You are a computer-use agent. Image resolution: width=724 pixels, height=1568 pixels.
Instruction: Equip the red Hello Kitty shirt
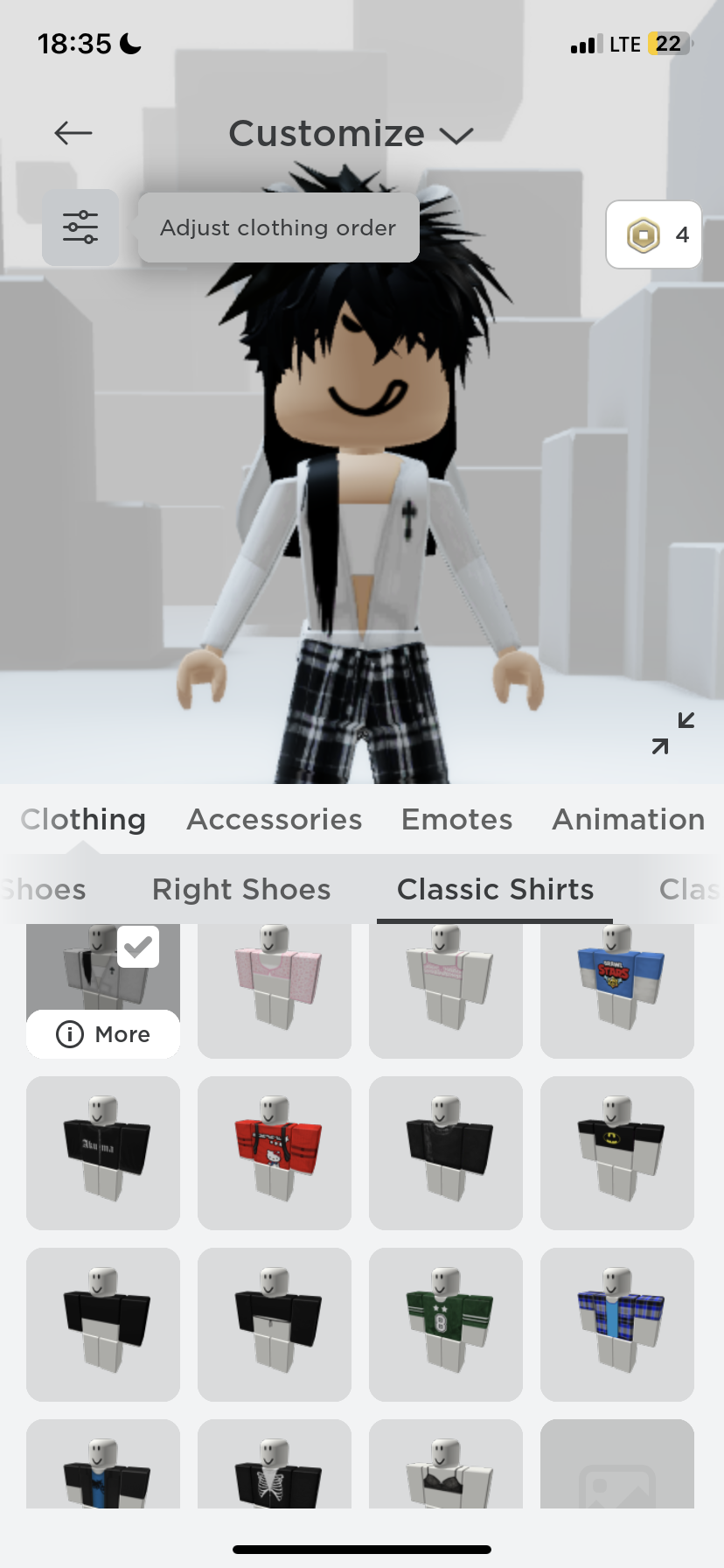click(x=275, y=1152)
